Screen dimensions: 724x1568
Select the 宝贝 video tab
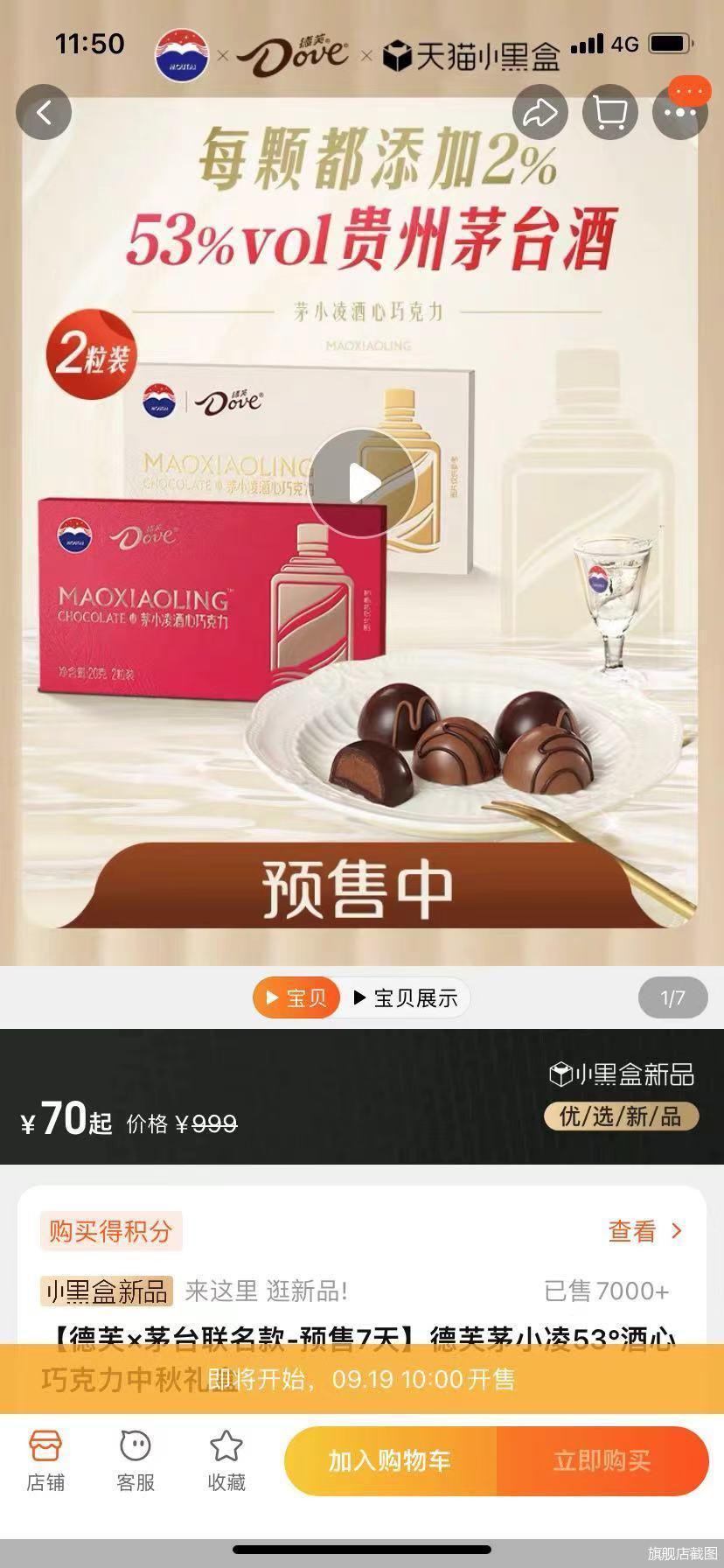click(296, 997)
